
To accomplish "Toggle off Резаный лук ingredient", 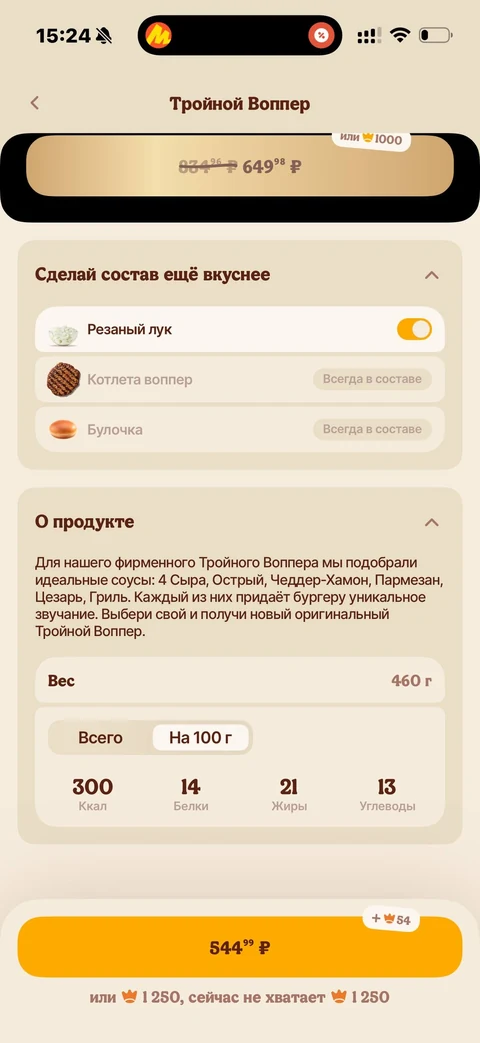I will coord(414,329).
